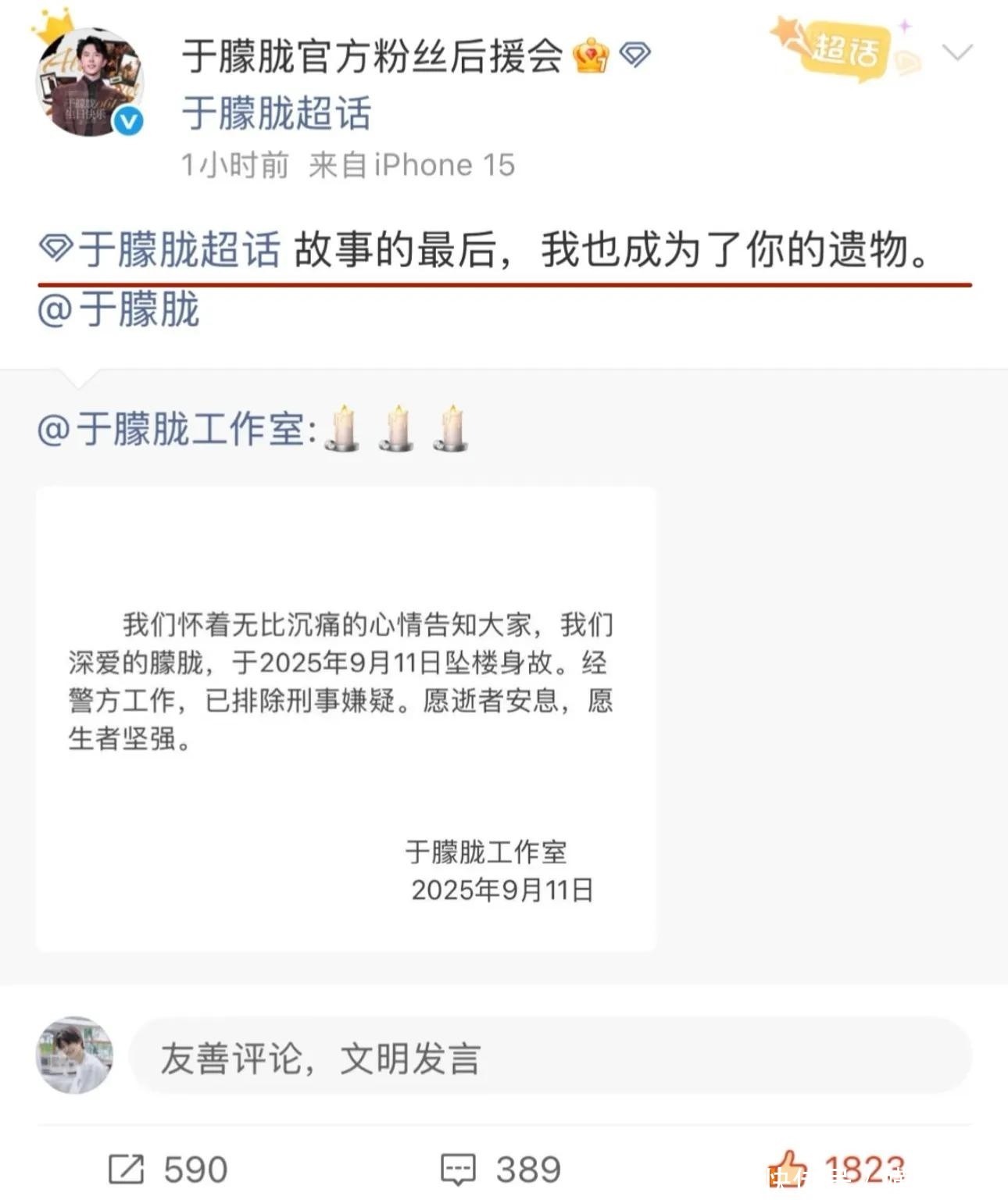Open the @于朦胧工作室 mention in repost
Viewport: 1008px width, 1200px height.
tap(178, 430)
